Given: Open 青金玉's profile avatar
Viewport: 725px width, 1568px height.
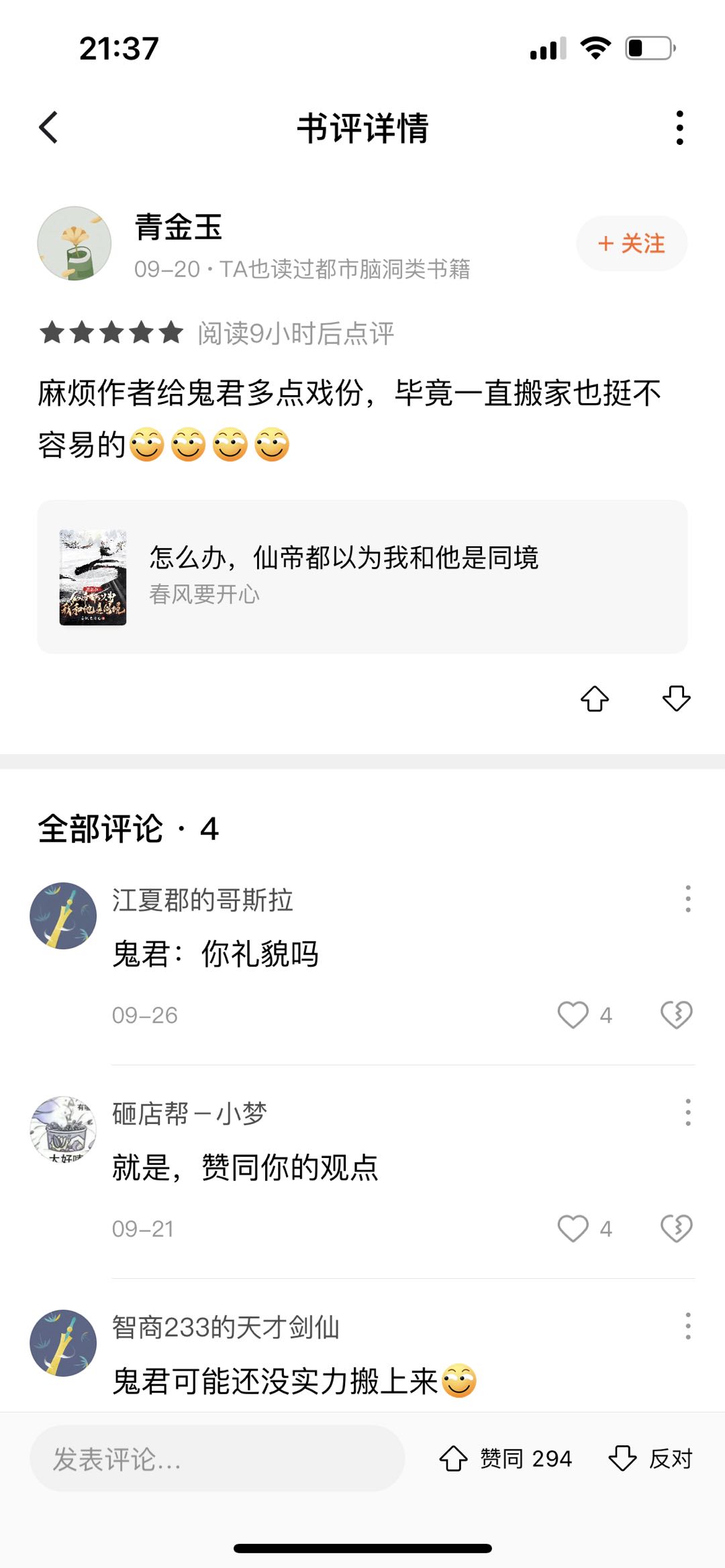Looking at the screenshot, I should (x=74, y=243).
